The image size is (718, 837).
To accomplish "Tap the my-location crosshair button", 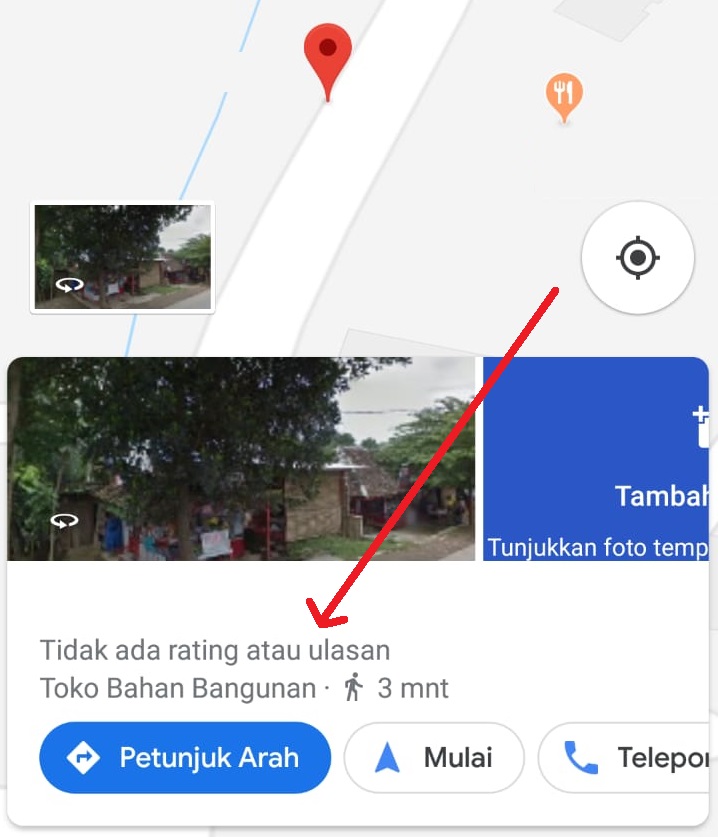I will pos(638,258).
